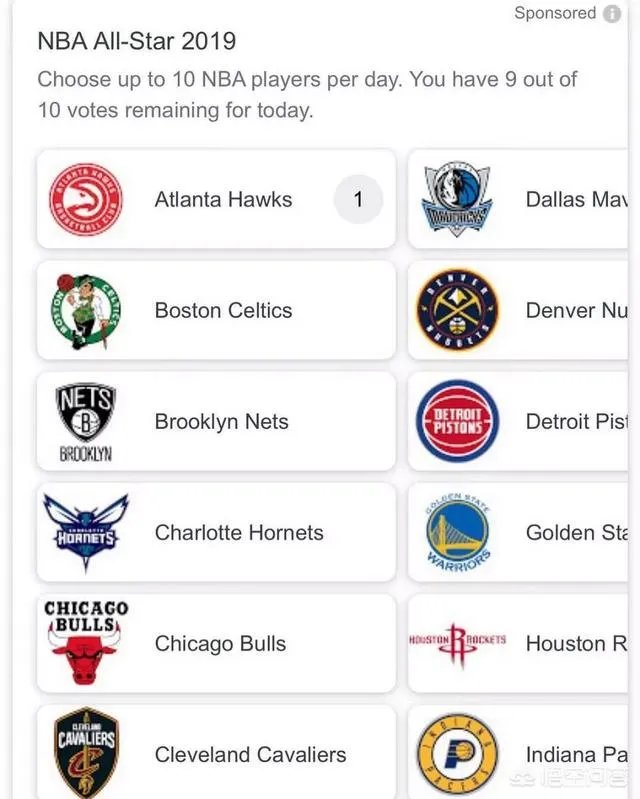Open the Charlotte Hornets card
This screenshot has width=640, height=799.
[215, 533]
